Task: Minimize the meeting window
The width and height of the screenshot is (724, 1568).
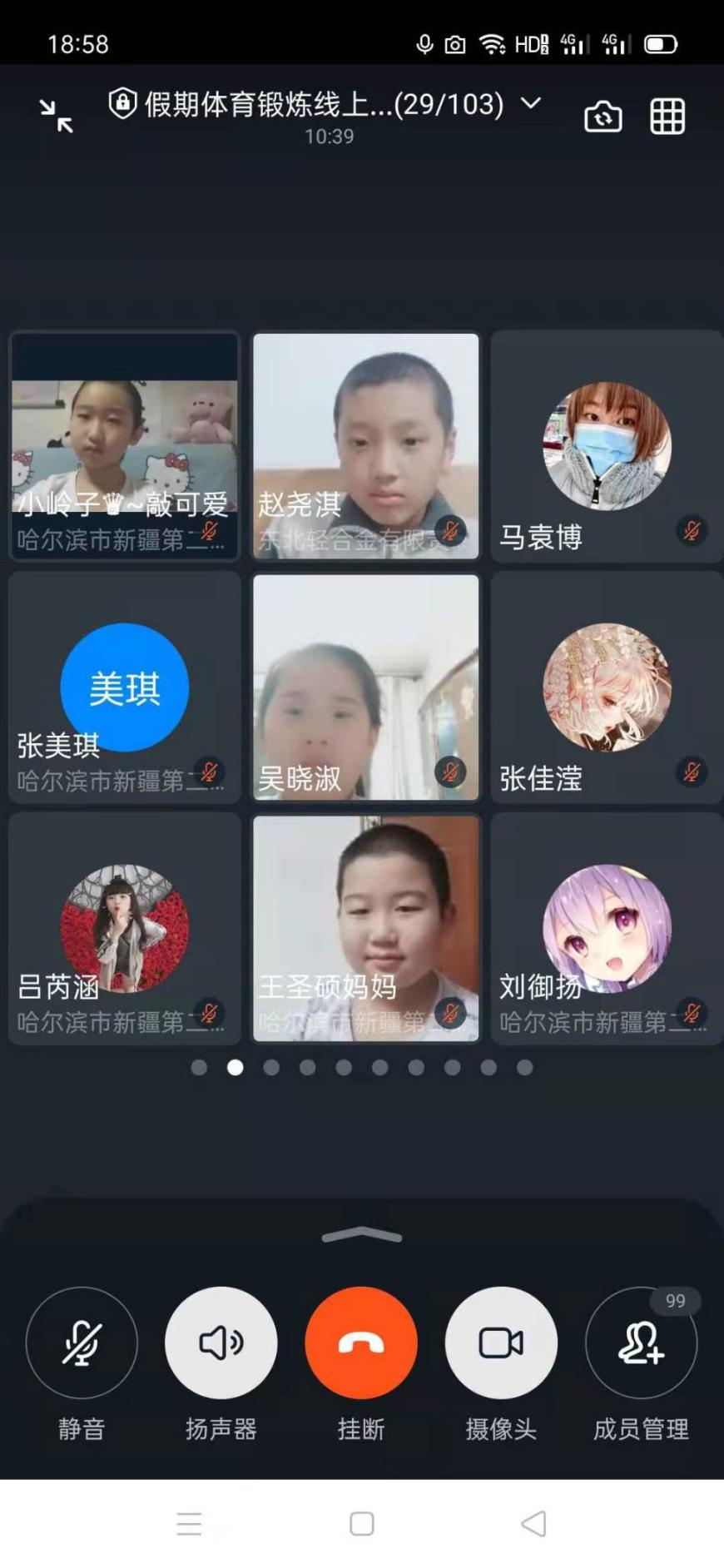Action: [x=57, y=116]
